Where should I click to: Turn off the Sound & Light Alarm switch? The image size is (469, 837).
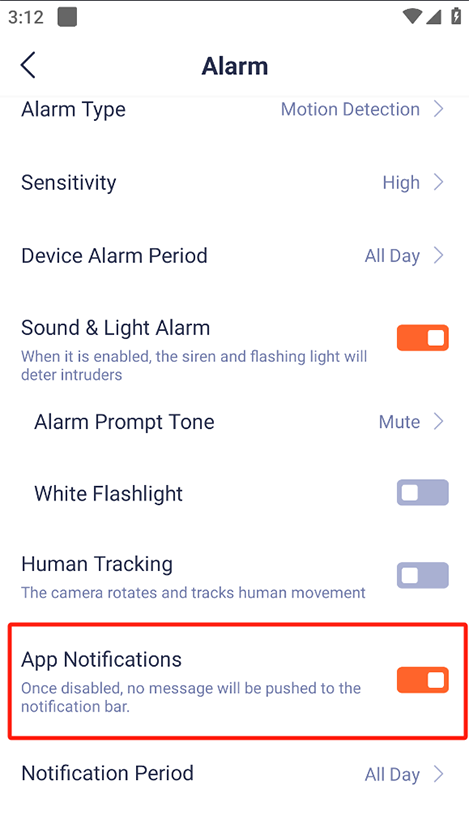point(423,338)
